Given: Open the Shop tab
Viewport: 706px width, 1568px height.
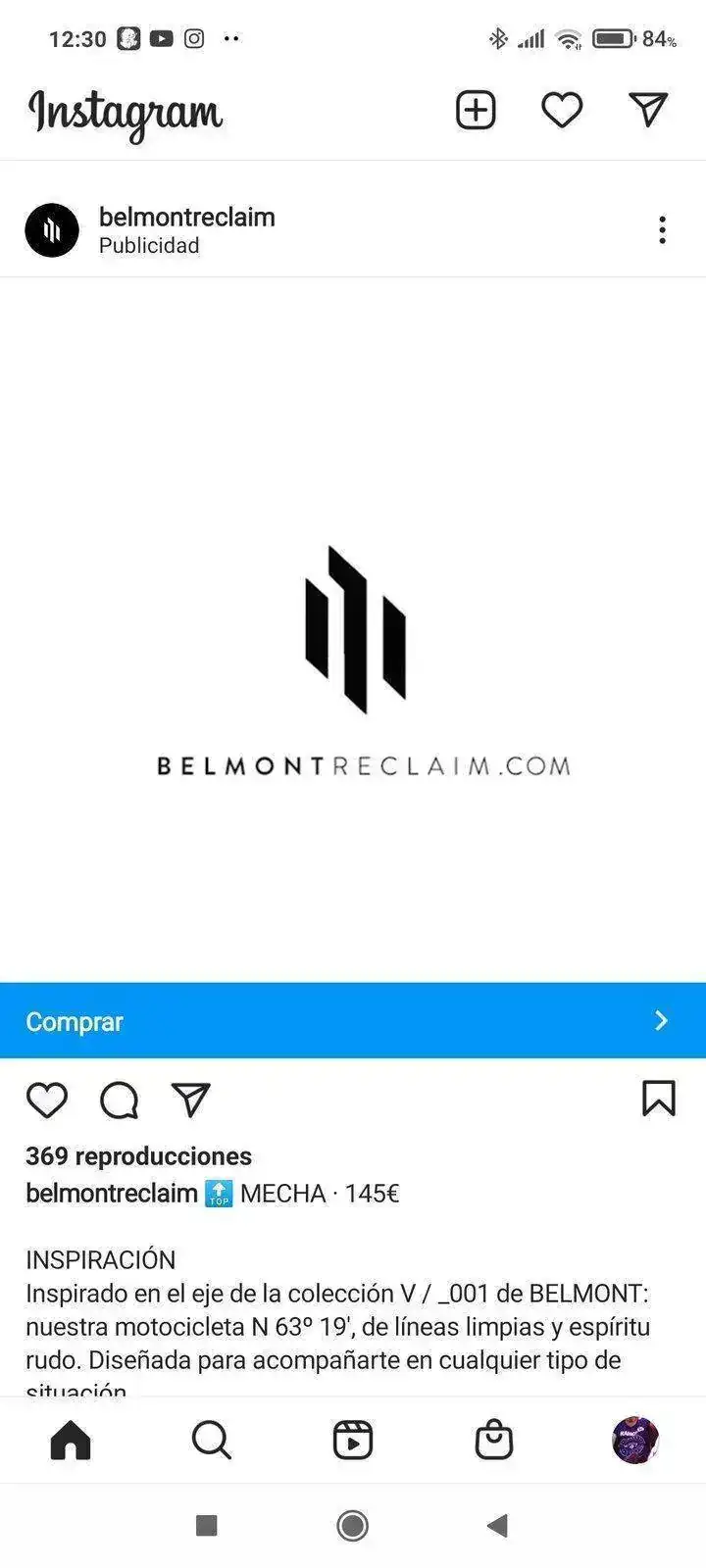Looking at the screenshot, I should 494,1441.
